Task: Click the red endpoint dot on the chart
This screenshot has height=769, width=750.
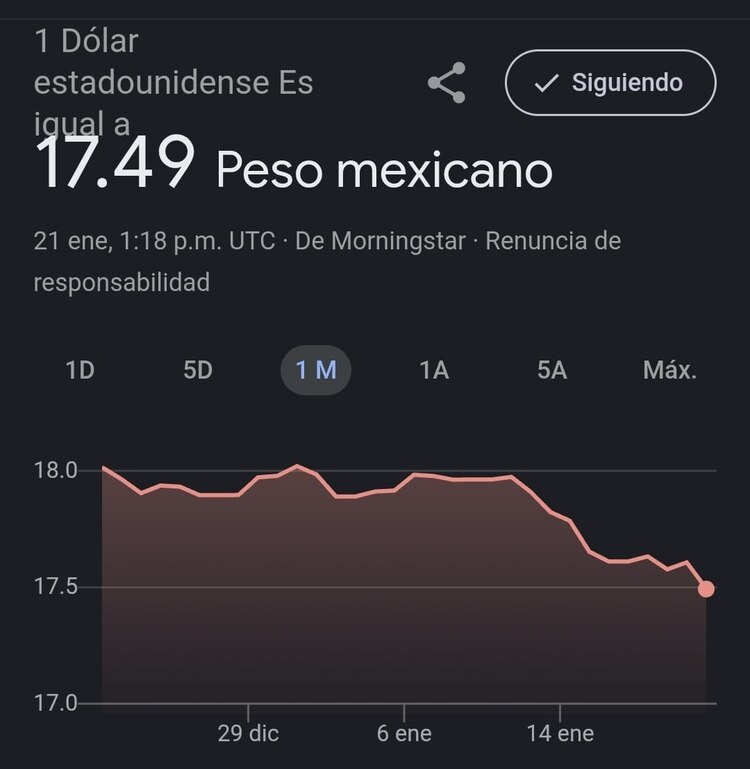Action: (x=706, y=589)
